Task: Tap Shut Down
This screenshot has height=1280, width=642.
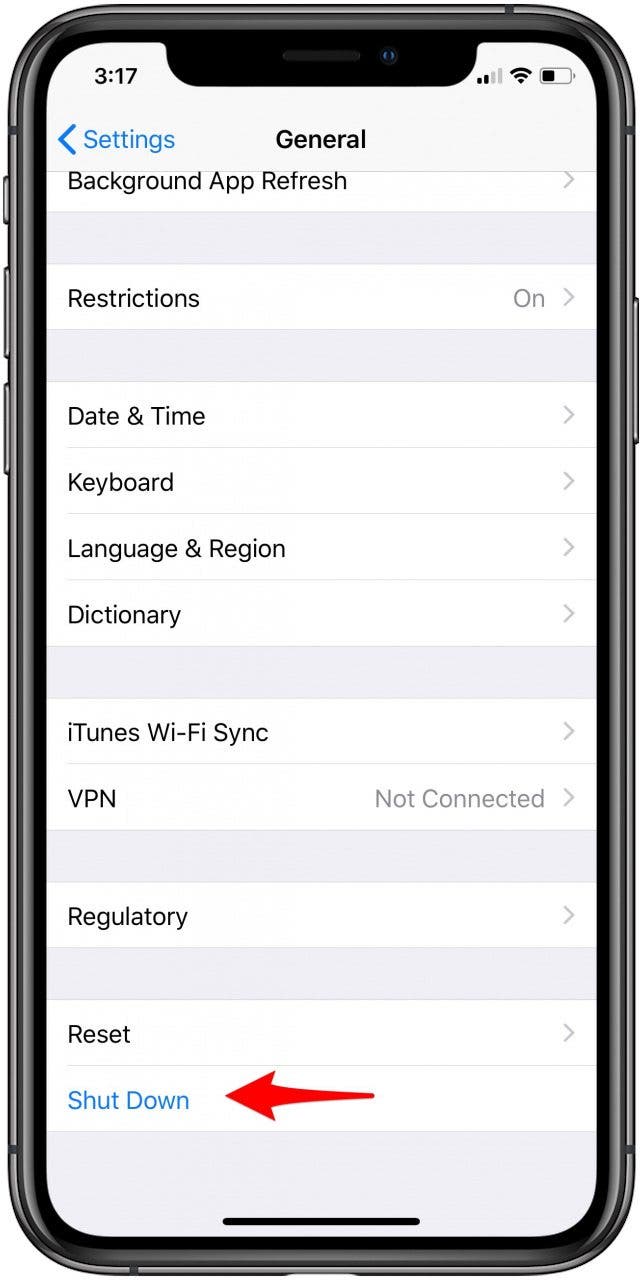Action: (128, 1100)
